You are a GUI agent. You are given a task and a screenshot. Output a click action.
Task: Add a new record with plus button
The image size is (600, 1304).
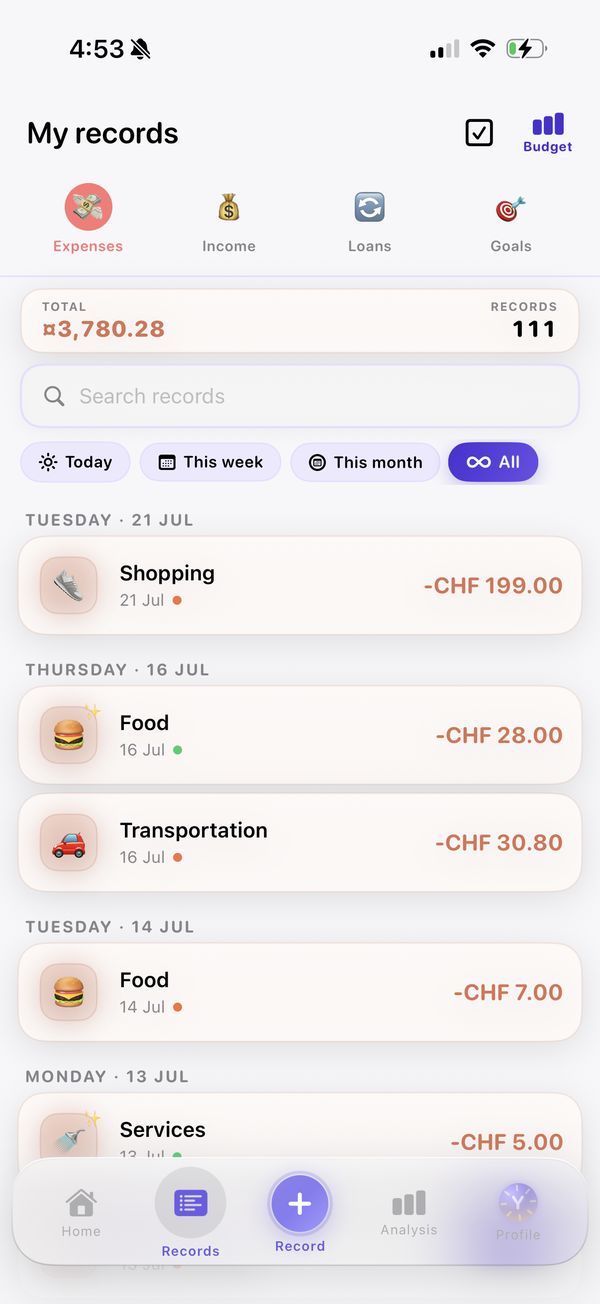300,1204
